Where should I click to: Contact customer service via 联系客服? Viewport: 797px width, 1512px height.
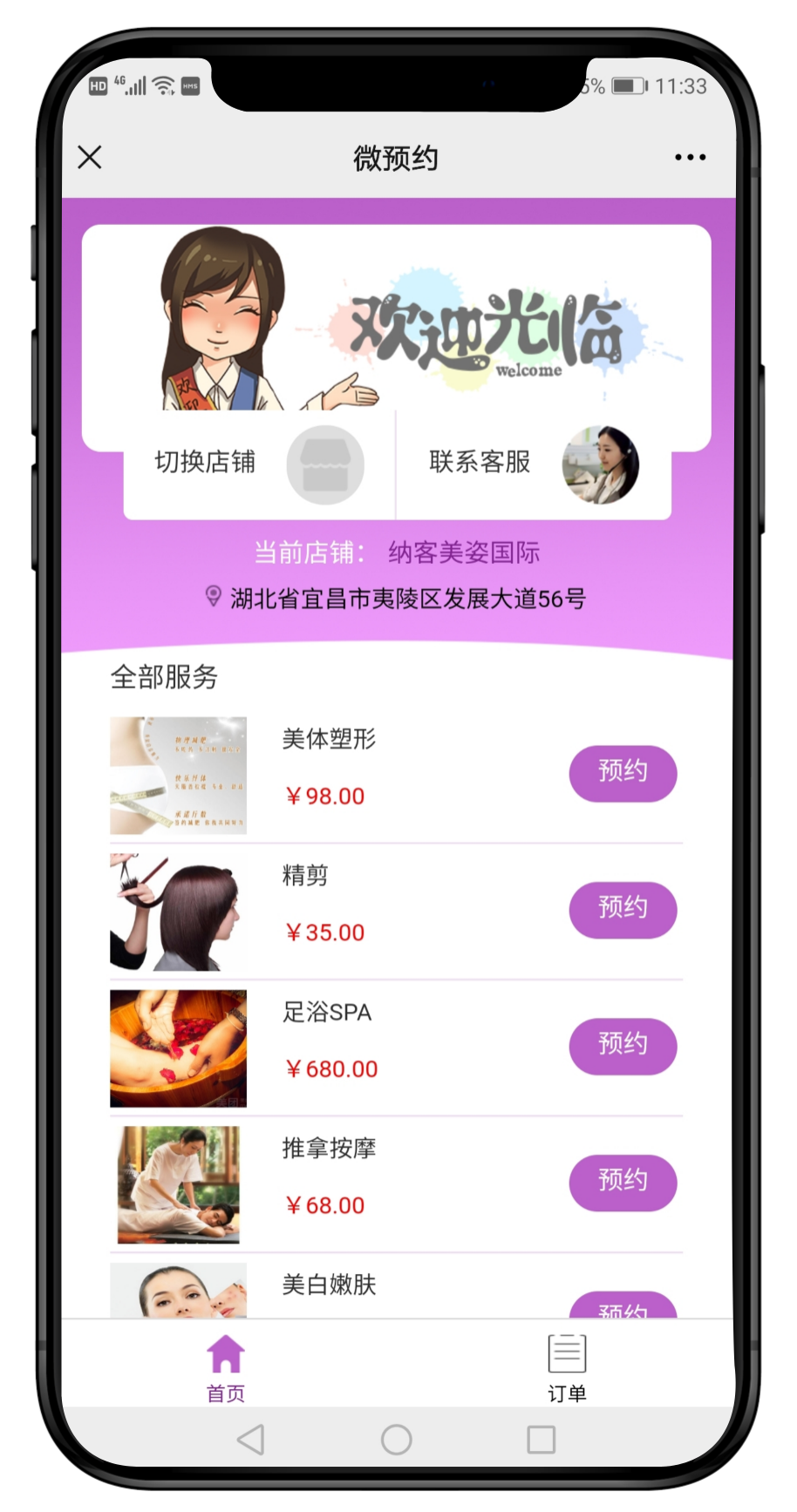pyautogui.click(x=534, y=464)
